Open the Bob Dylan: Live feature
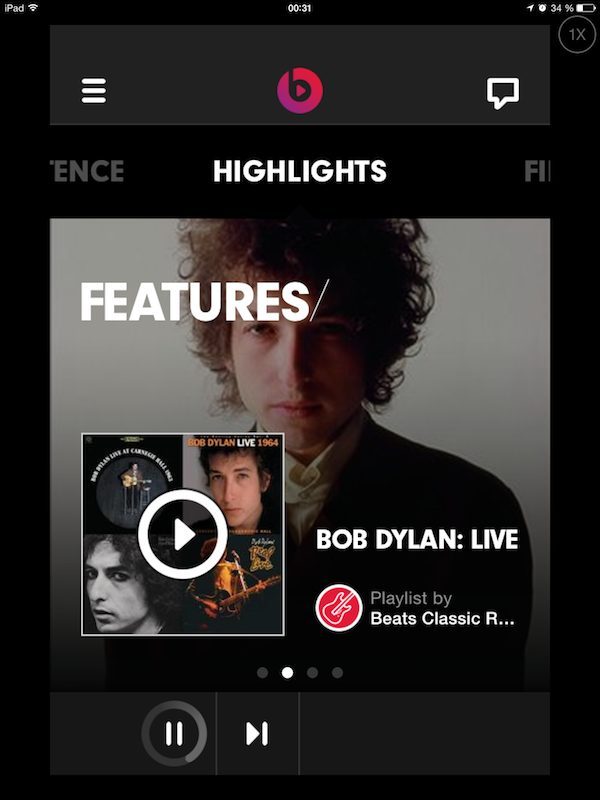The height and width of the screenshot is (800, 600). (x=417, y=541)
